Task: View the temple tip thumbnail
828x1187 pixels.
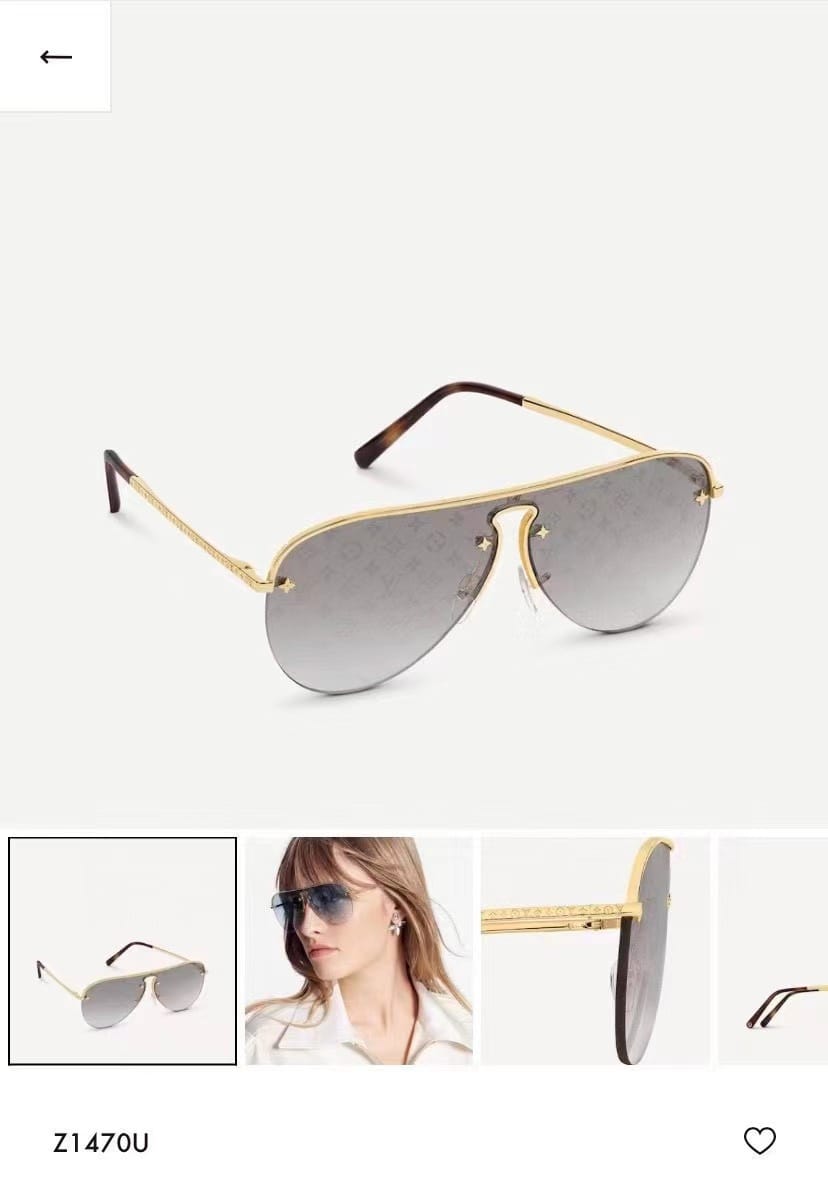Action: [x=775, y=951]
